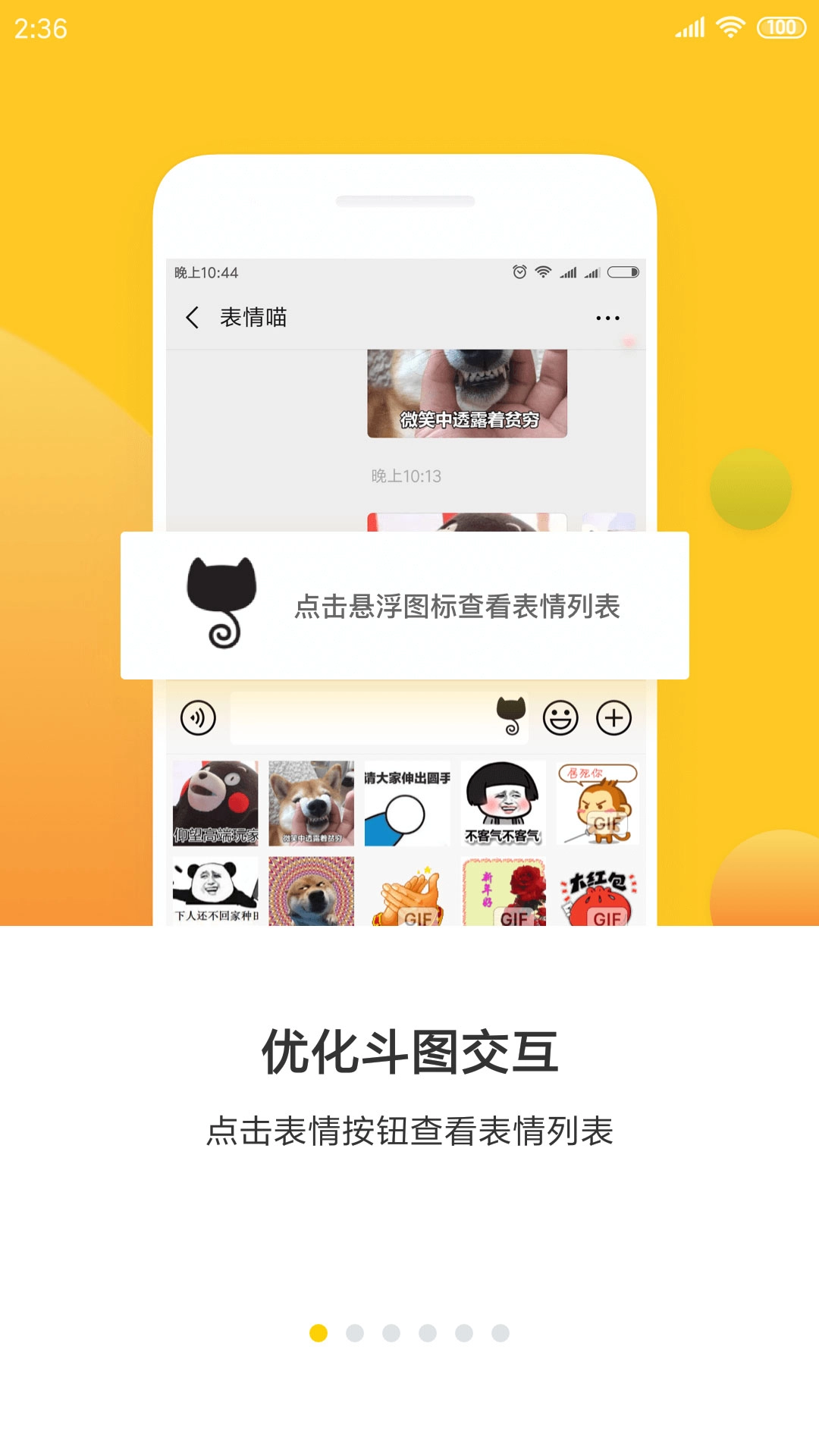819x1456 pixels.
Task: Jump to the third onboarding page dot
Action: [391, 1333]
